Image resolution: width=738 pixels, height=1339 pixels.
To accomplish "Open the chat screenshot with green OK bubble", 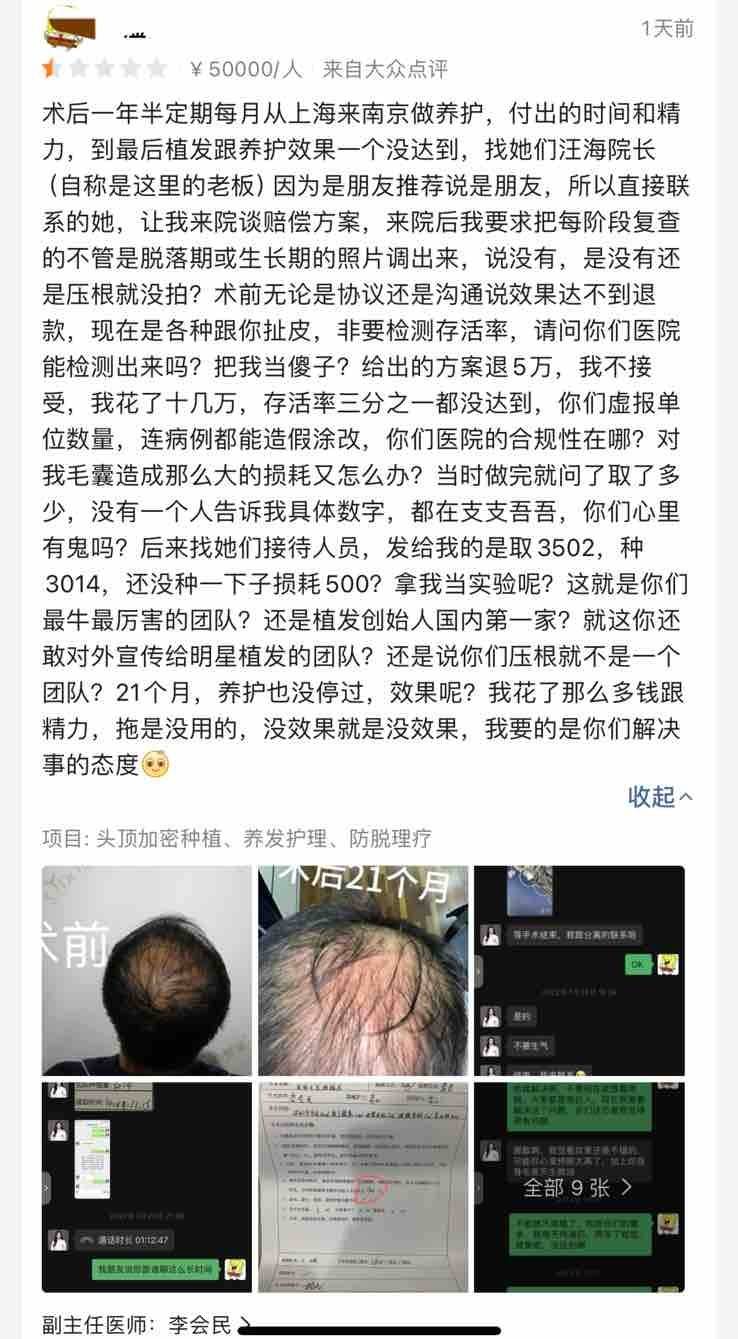I will pyautogui.click(x=579, y=970).
